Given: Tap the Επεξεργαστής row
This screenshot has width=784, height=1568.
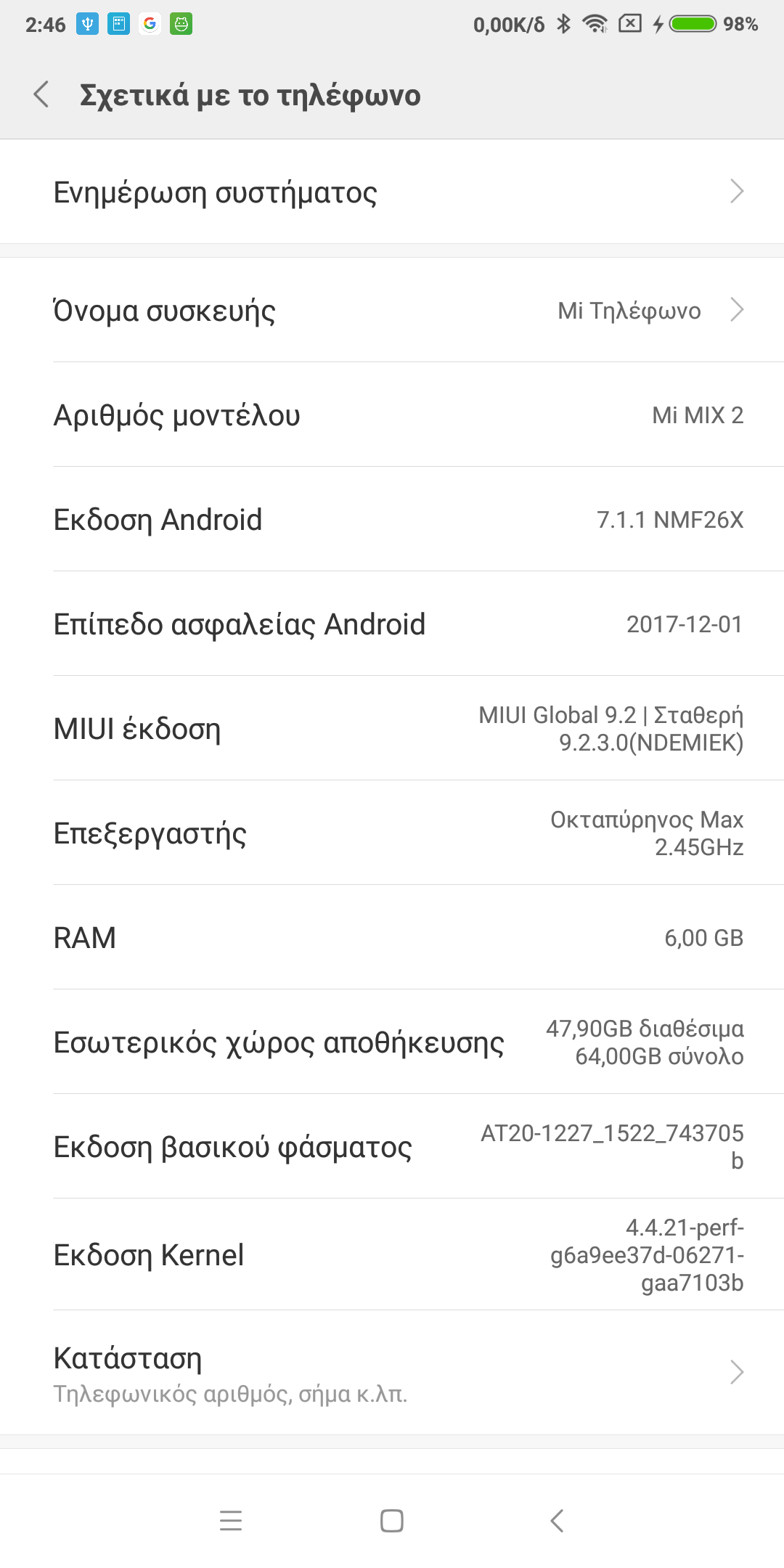Looking at the screenshot, I should click(x=392, y=833).
